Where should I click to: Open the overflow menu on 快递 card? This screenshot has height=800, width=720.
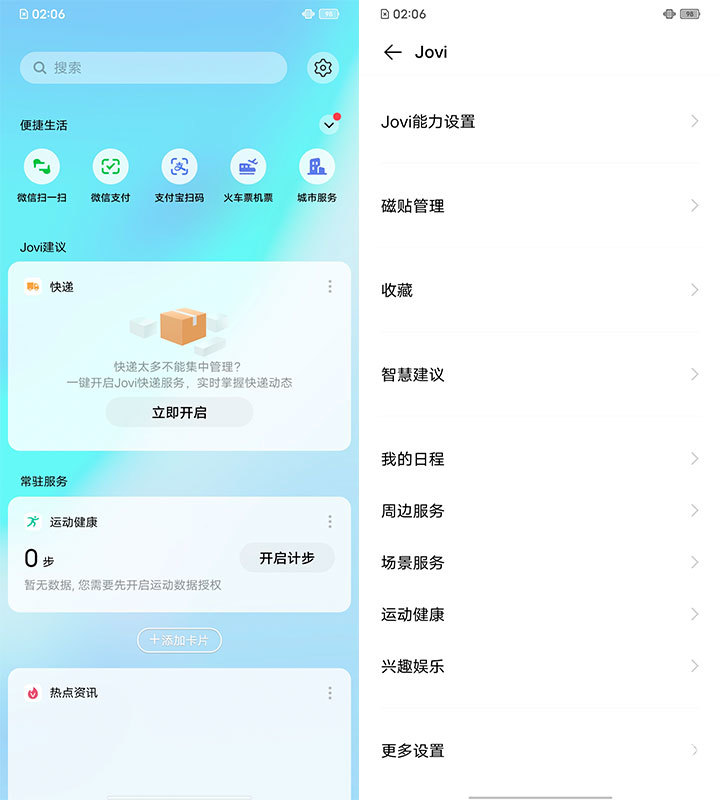(x=330, y=287)
